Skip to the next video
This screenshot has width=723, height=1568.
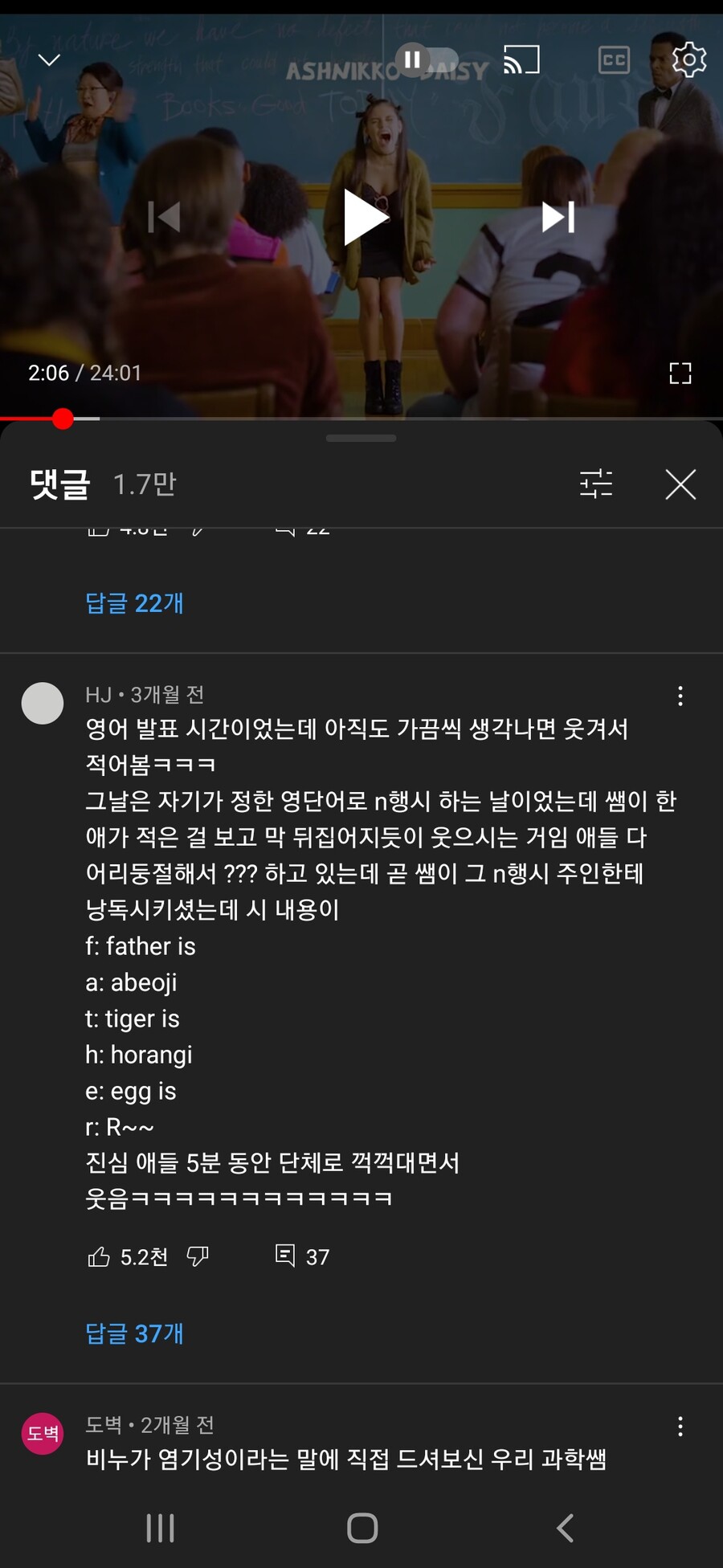[x=558, y=217]
